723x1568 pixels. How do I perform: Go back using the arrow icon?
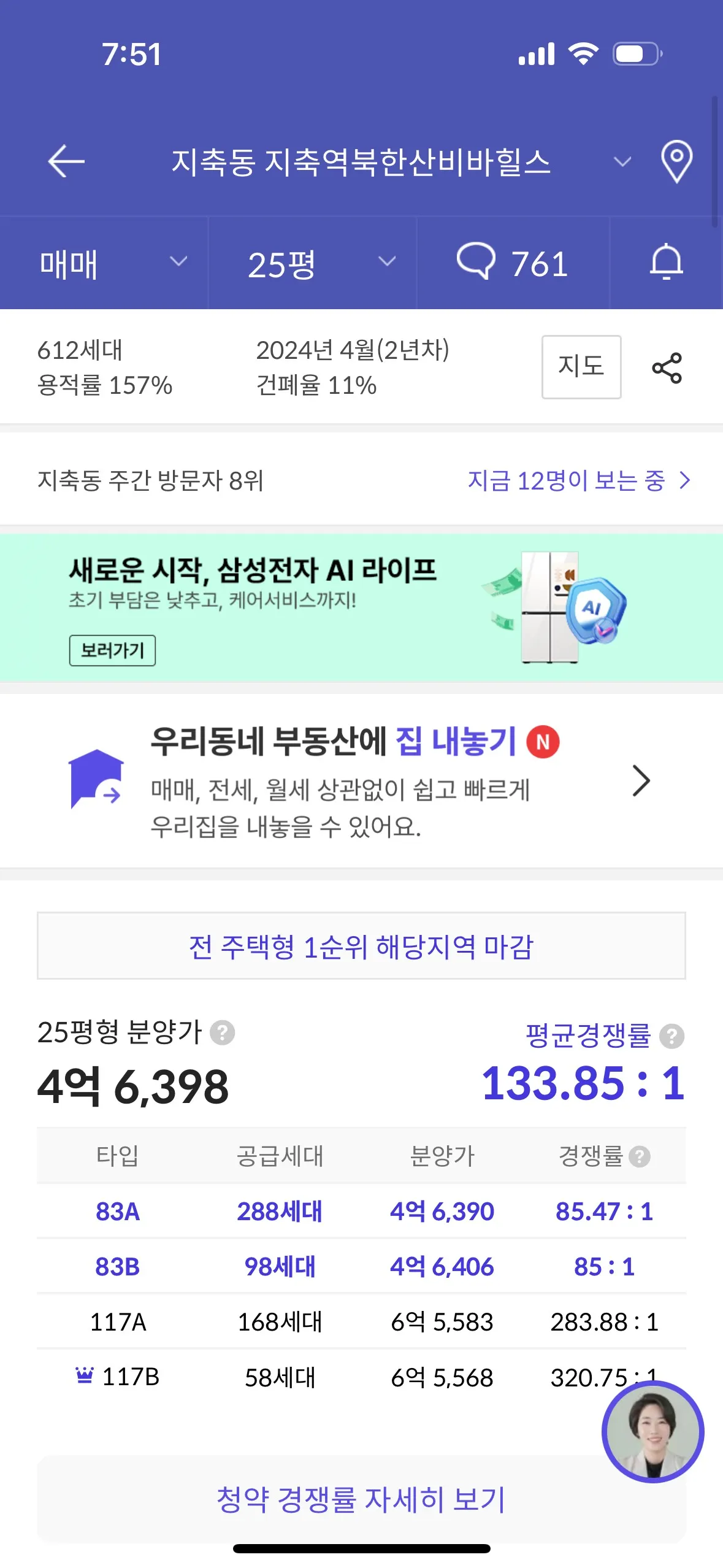66,161
